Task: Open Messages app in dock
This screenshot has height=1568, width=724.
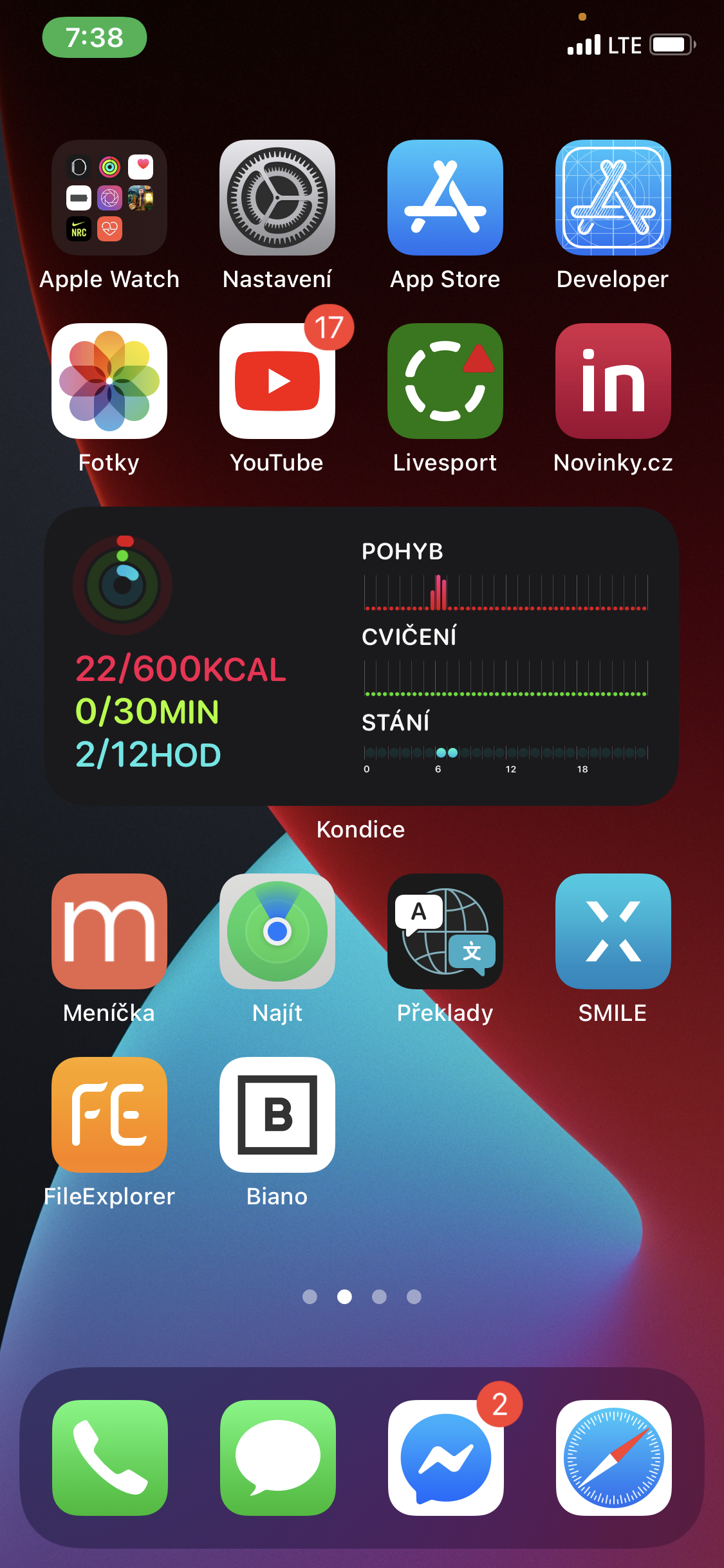Action: click(x=278, y=1458)
